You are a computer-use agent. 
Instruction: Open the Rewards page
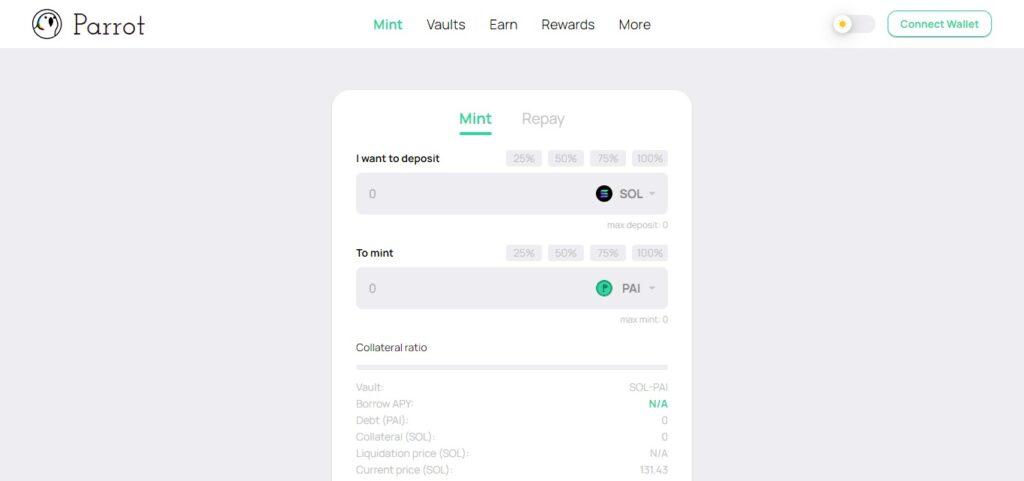tap(567, 24)
